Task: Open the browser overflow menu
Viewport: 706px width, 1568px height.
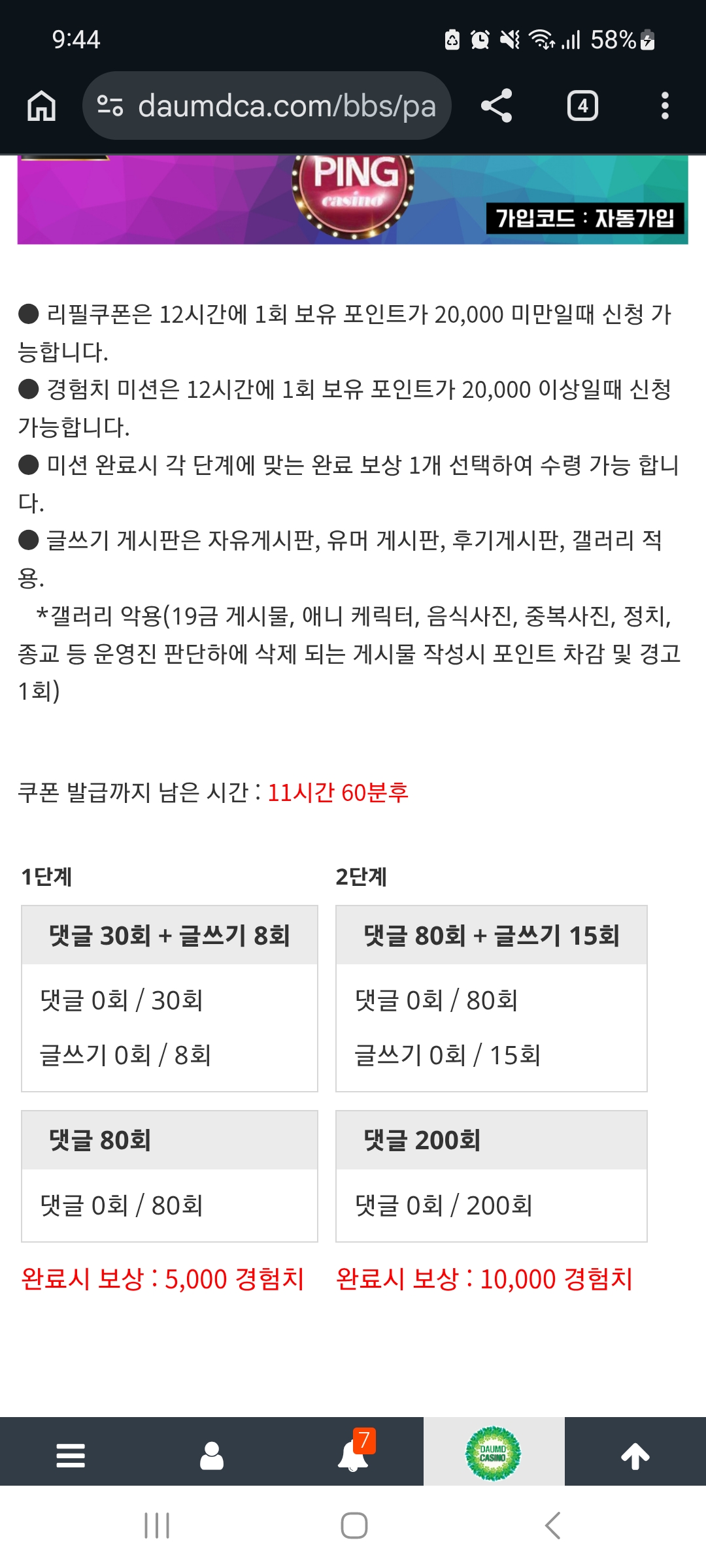Action: coord(665,106)
